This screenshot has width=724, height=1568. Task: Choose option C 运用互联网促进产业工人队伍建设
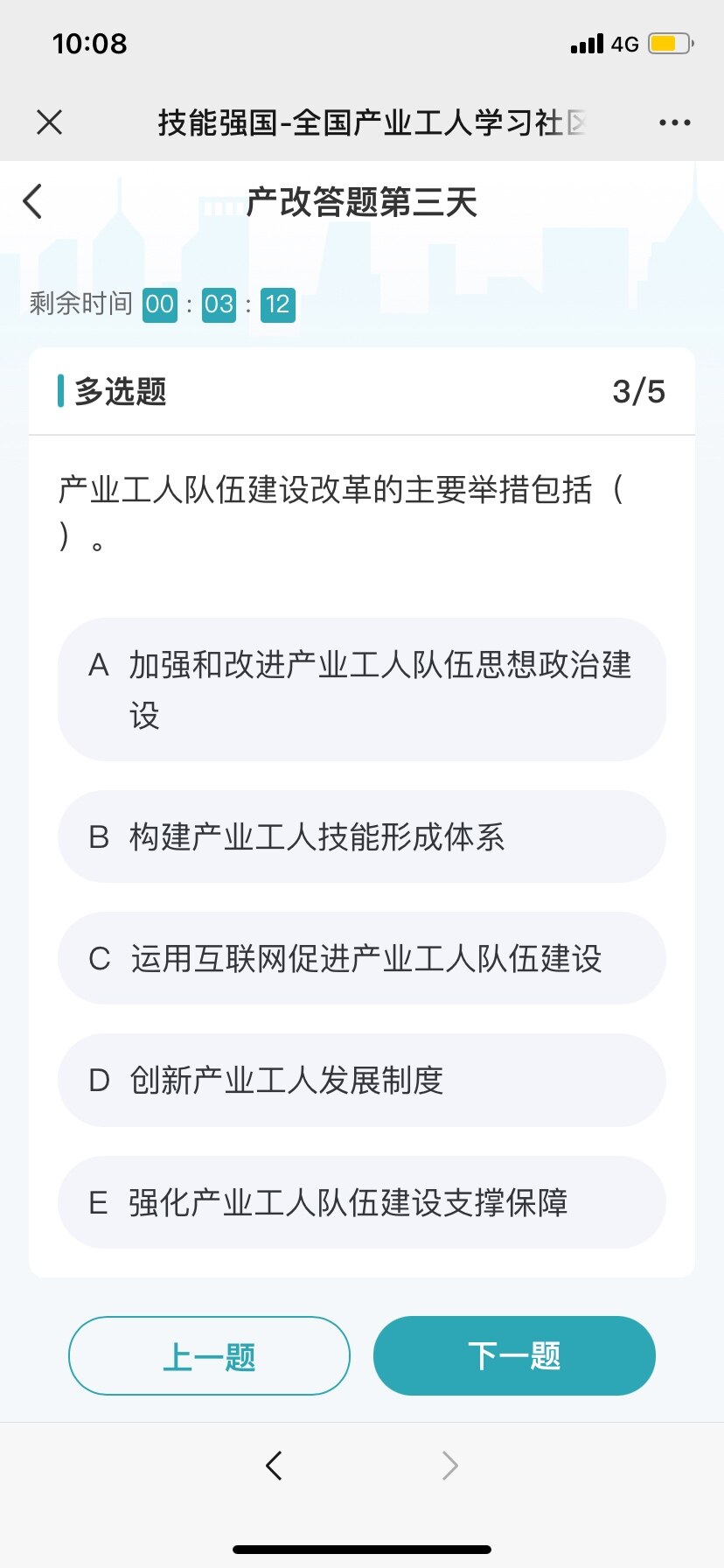[361, 958]
